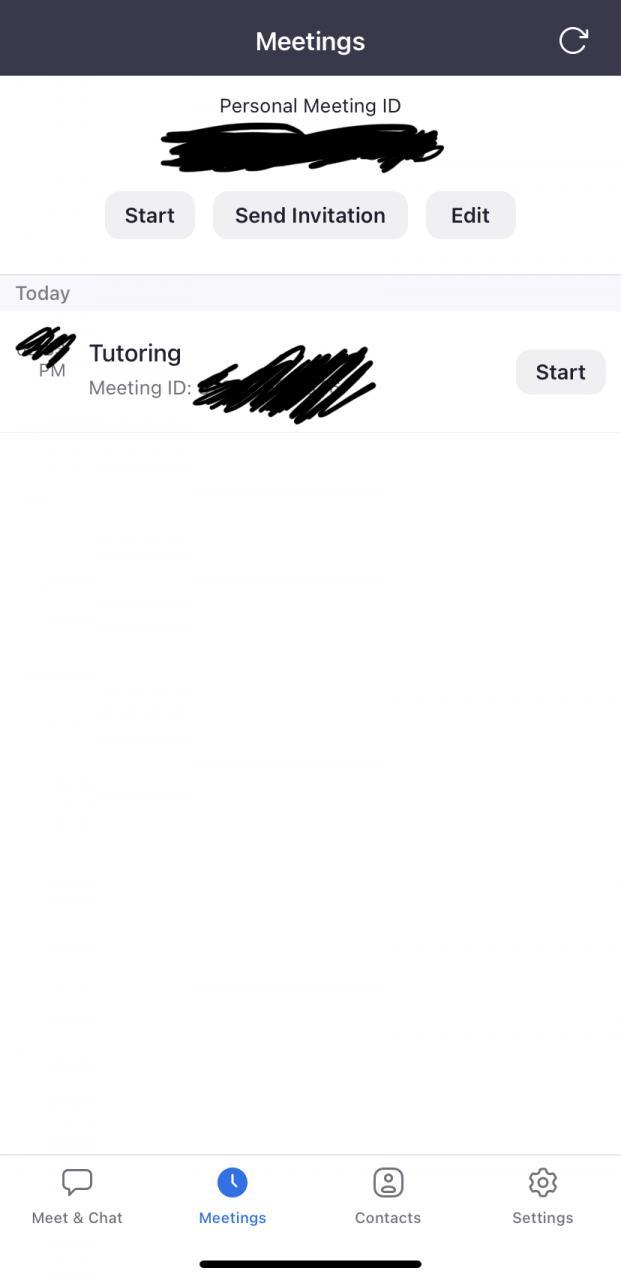Switch to the Meet & Chat tab

pos(77,1196)
